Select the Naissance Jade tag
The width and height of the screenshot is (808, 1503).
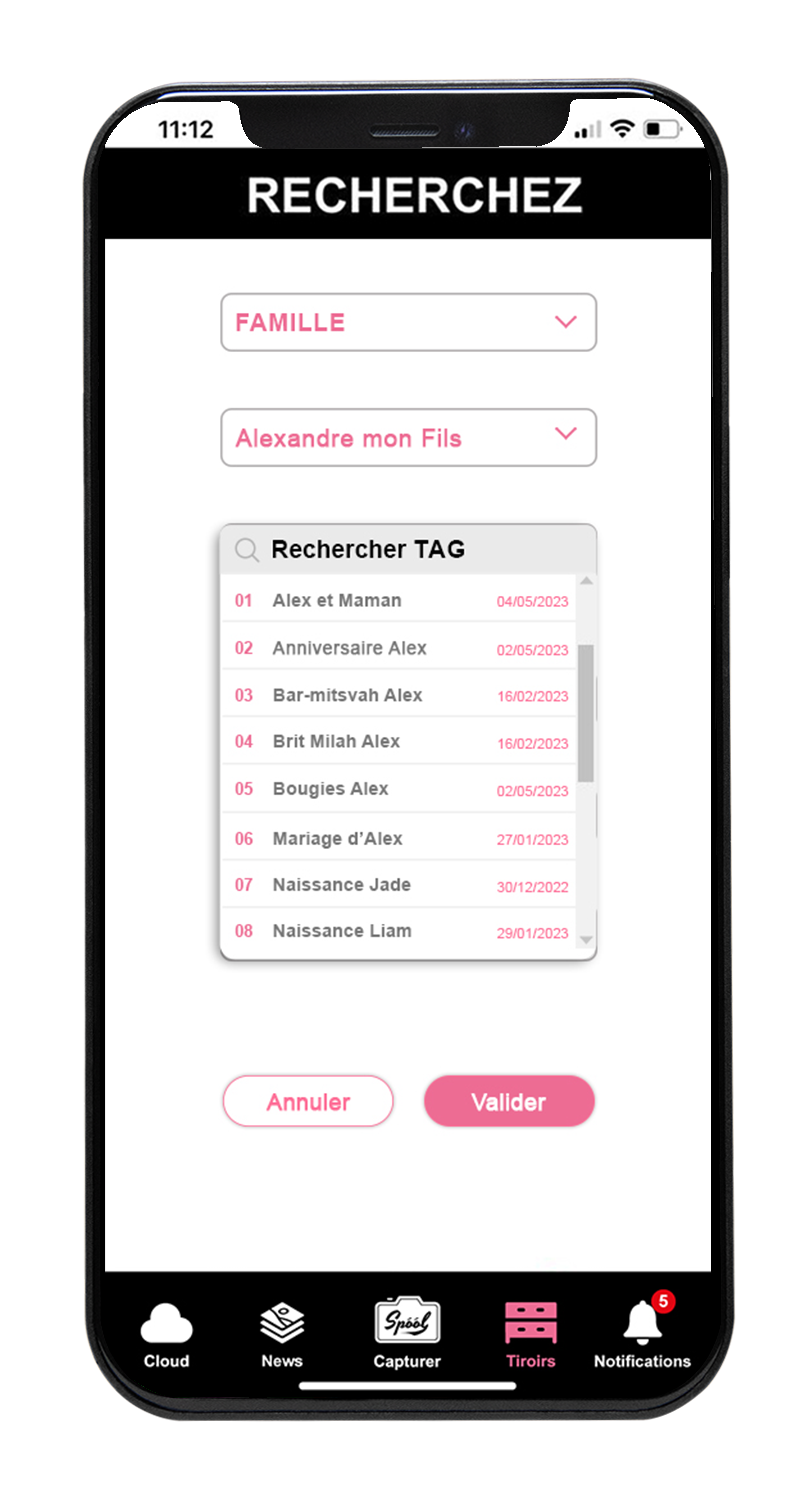pyautogui.click(x=398, y=885)
